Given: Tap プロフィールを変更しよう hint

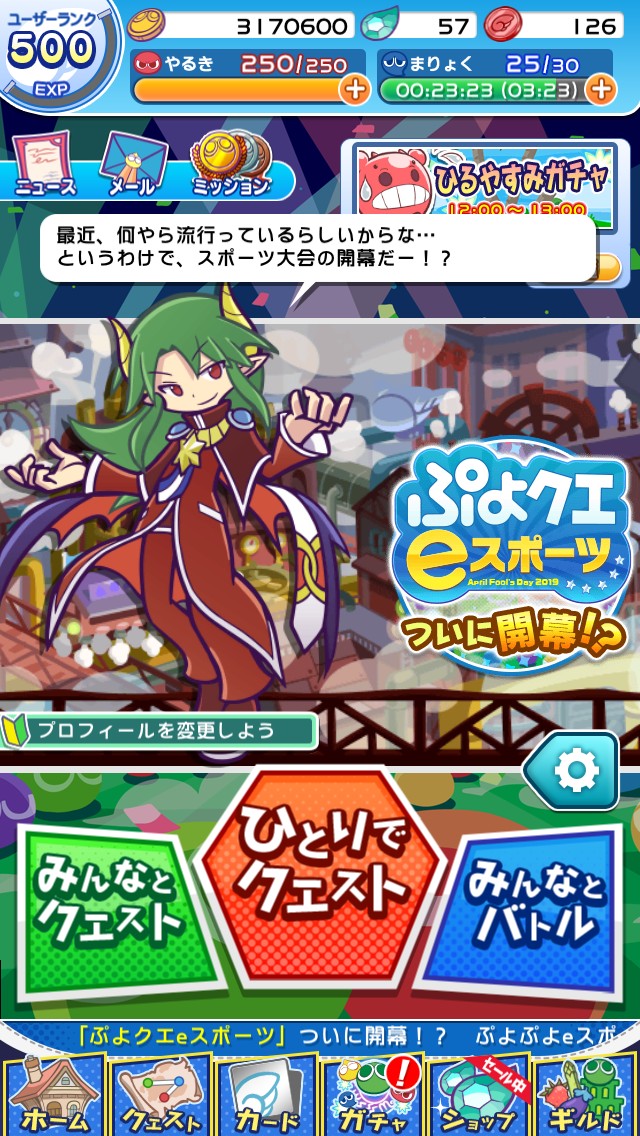Looking at the screenshot, I should (158, 730).
